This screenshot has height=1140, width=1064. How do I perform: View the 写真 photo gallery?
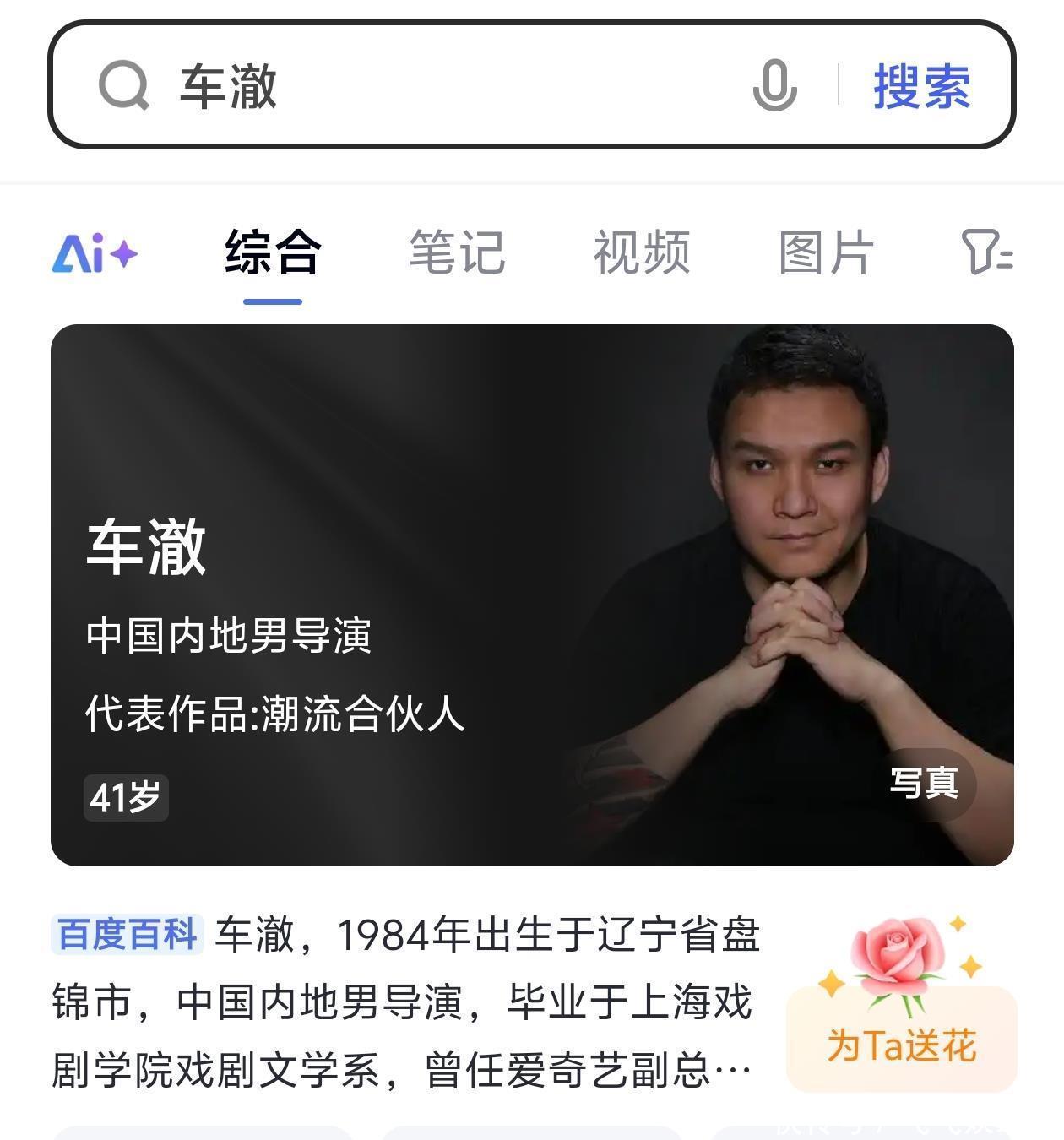click(924, 783)
